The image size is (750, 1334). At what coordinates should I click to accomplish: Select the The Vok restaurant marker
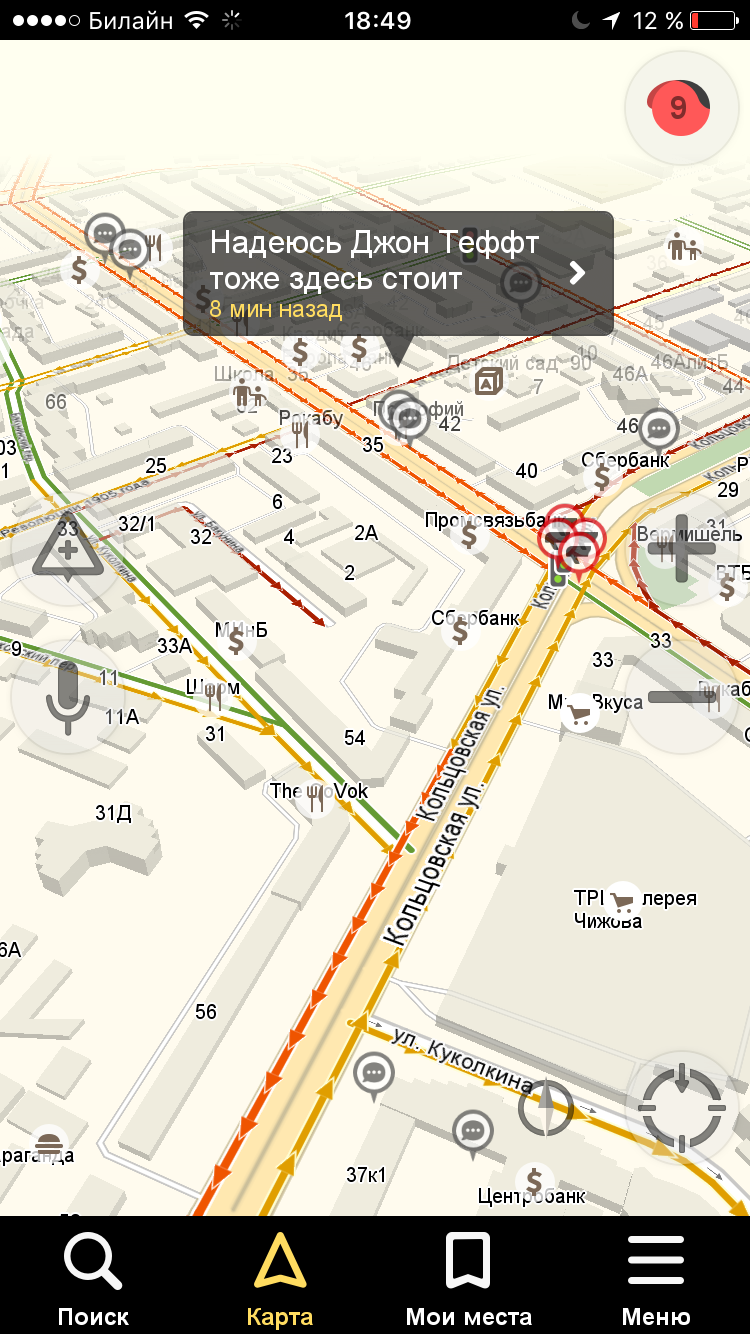pyautogui.click(x=317, y=795)
